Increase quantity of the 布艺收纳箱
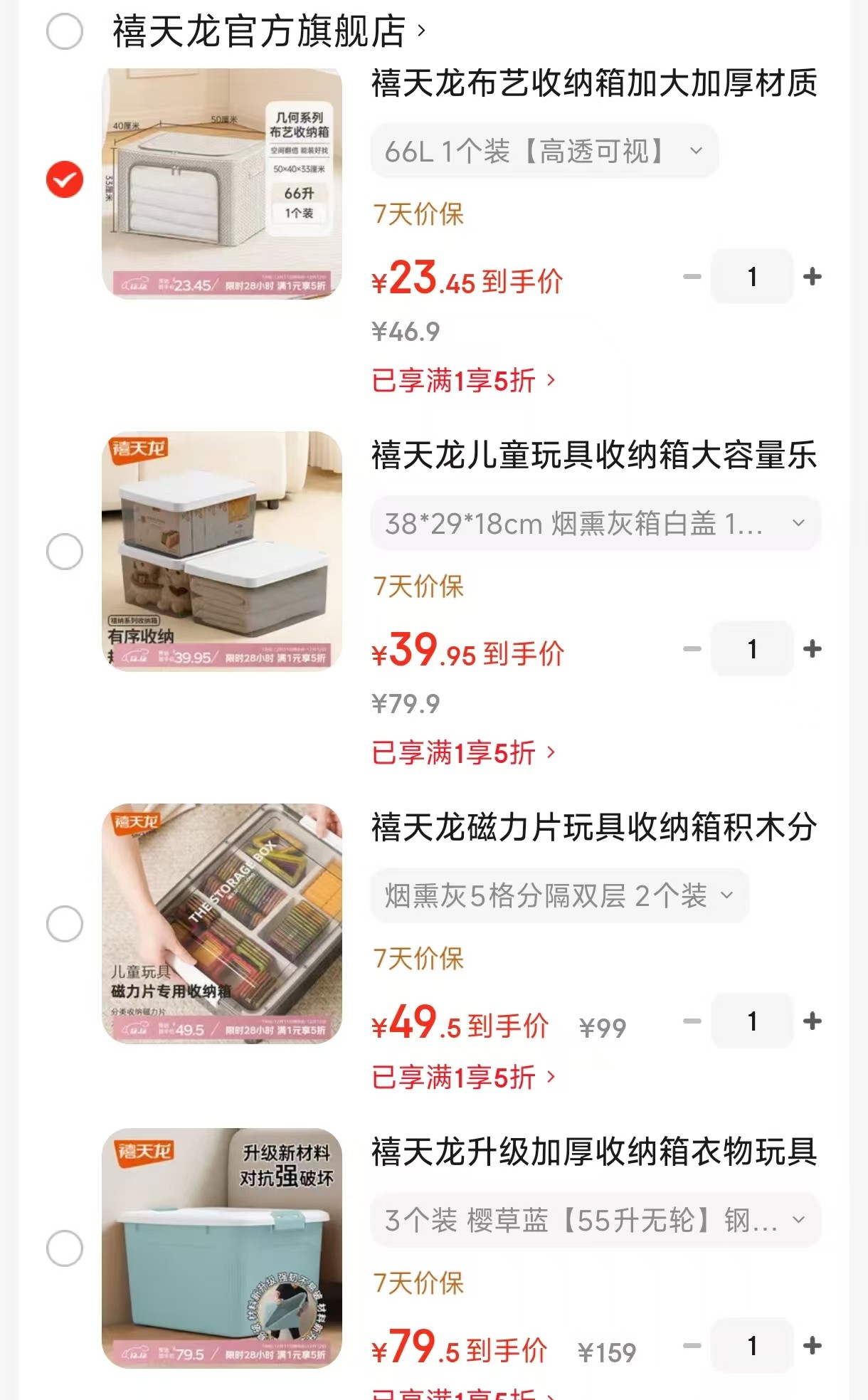 812,277
